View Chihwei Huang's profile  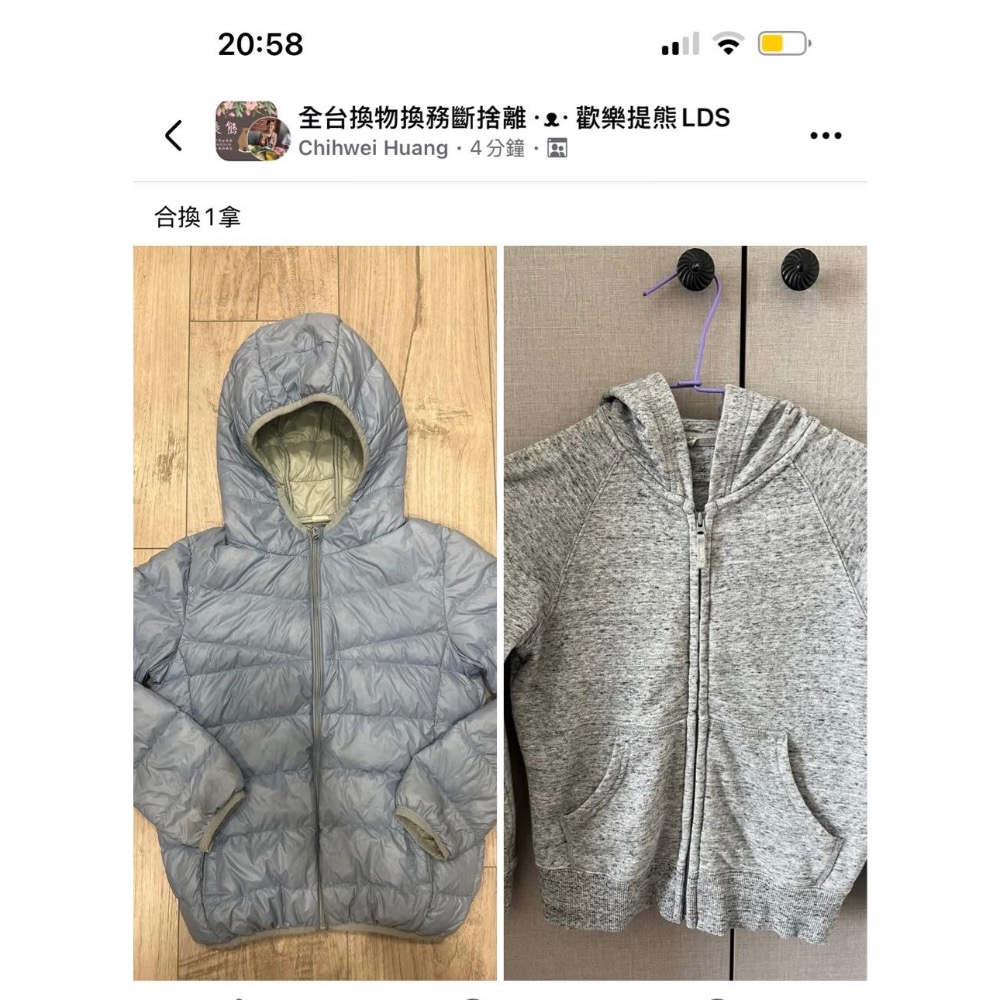[x=373, y=149]
